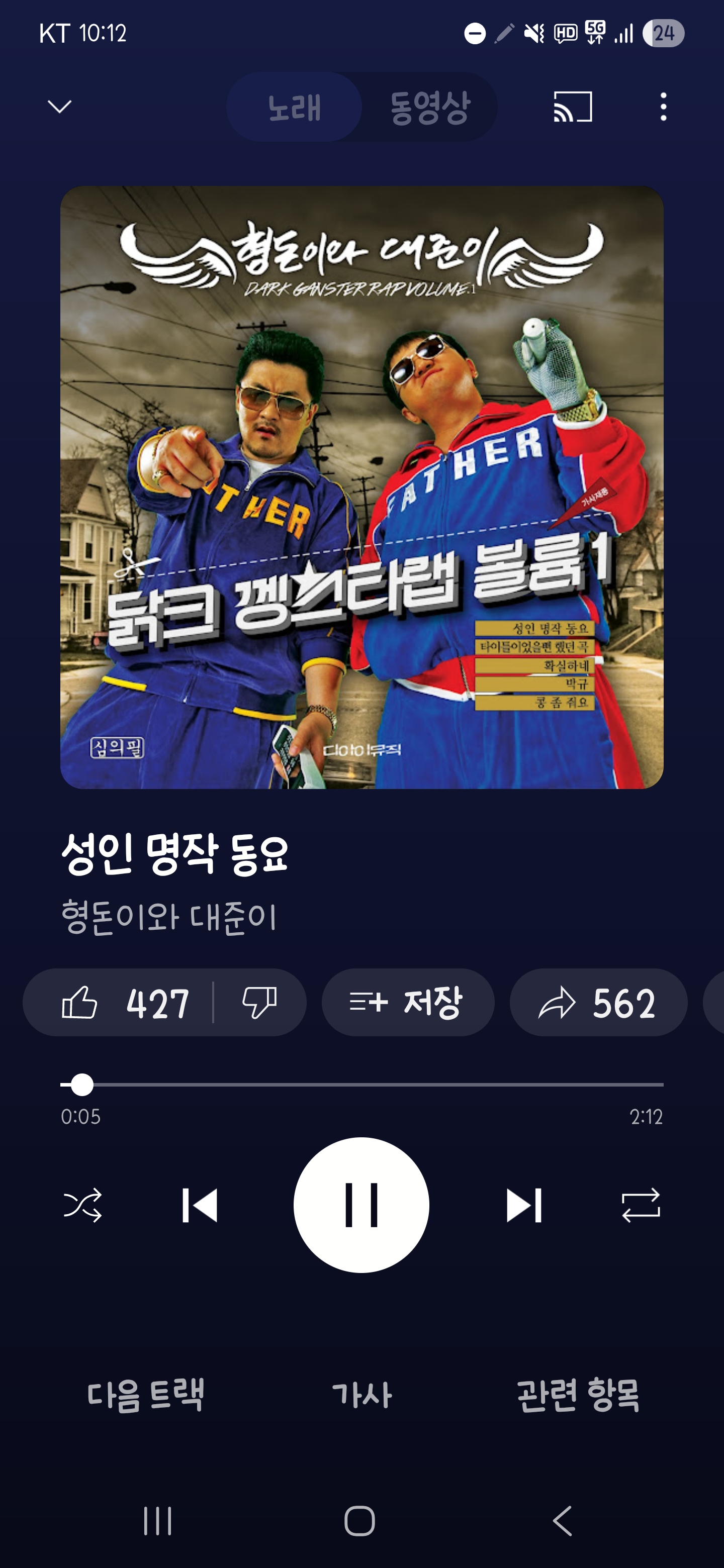Open artist page 형돈이와 대준이
The width and height of the screenshot is (724, 1568).
(x=168, y=917)
